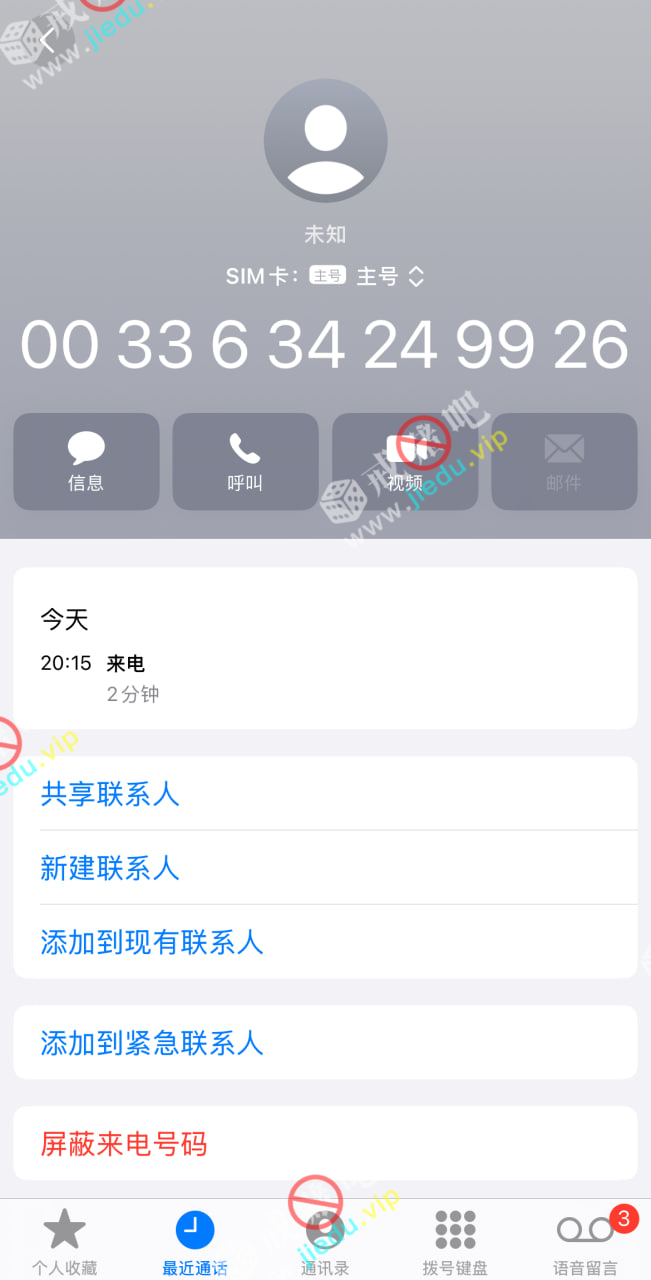View voicemail in 语音留言 tab
651x1280 pixels.
coord(585,1241)
